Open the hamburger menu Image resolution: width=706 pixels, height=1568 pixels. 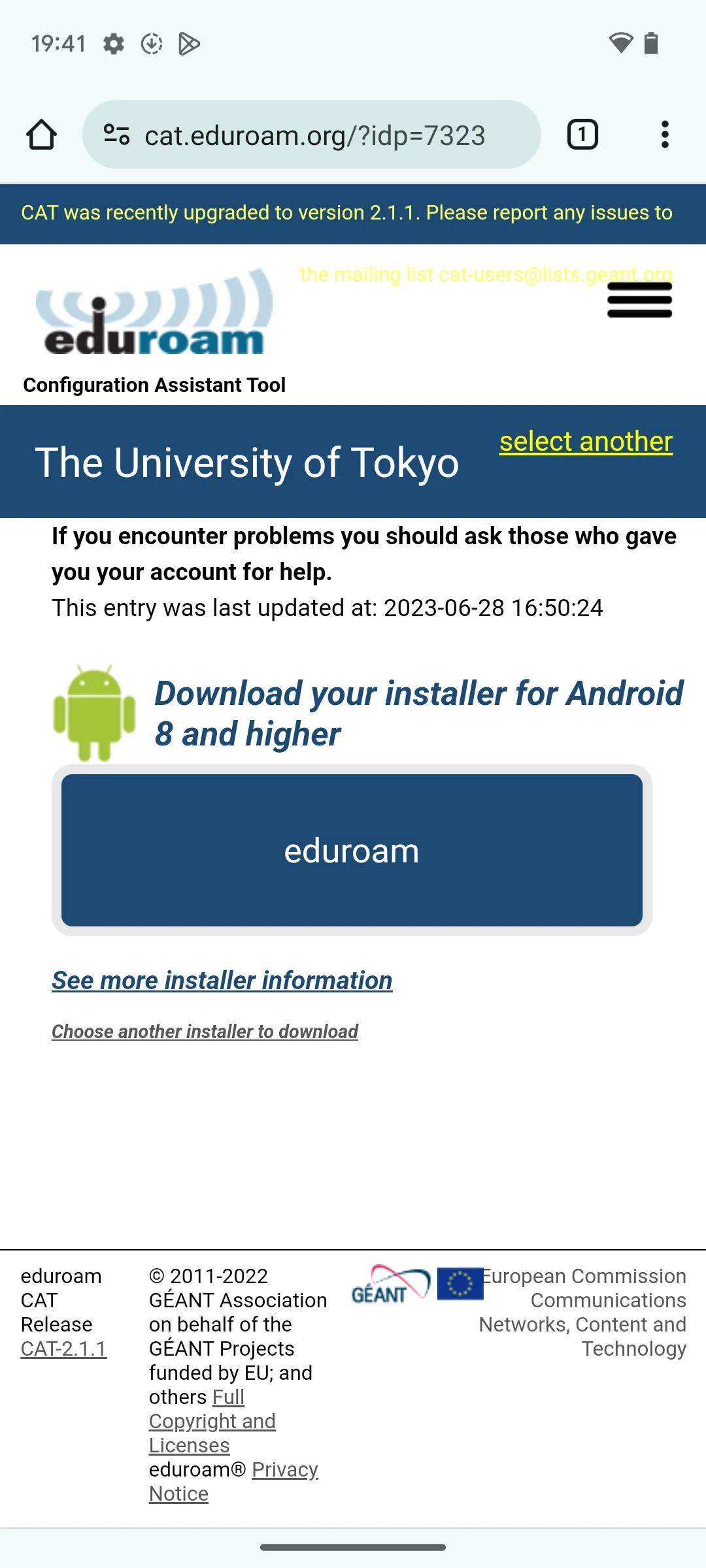[639, 301]
